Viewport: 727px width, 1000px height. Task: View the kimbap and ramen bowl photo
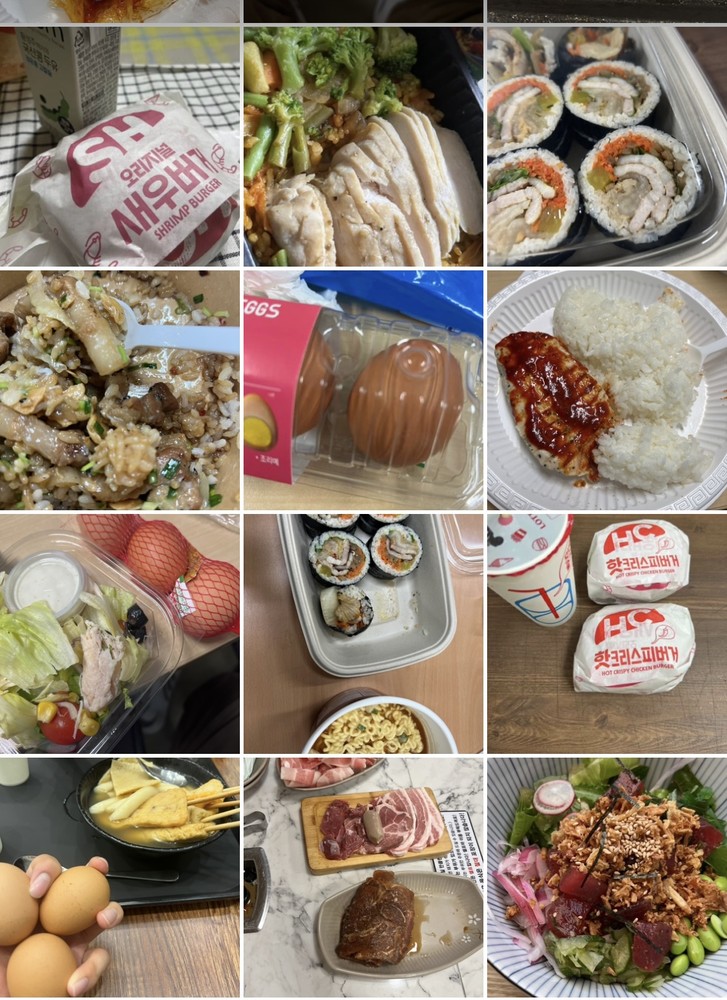tap(363, 633)
